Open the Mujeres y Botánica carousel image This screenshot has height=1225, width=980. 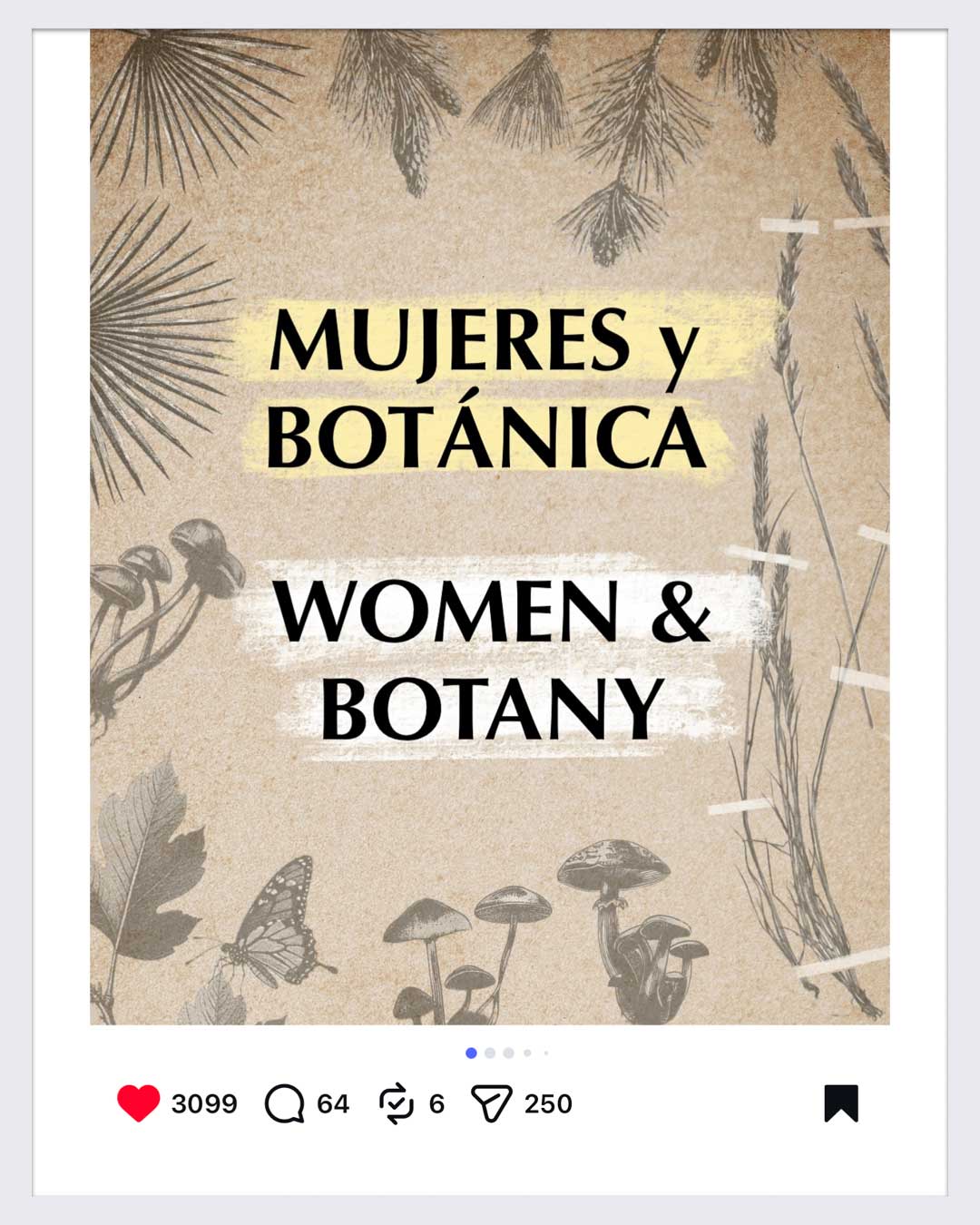[x=489, y=526]
